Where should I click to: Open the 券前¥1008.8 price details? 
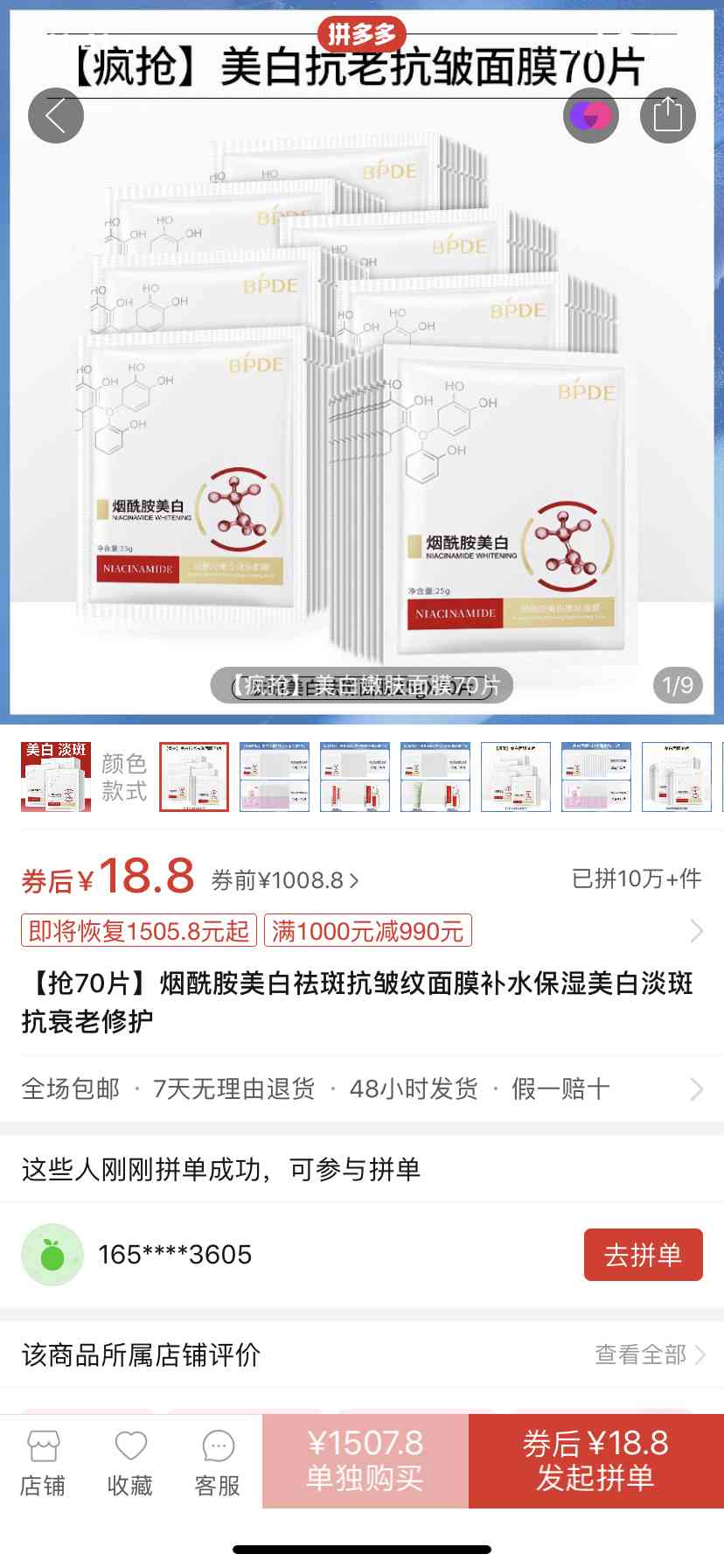(x=285, y=880)
